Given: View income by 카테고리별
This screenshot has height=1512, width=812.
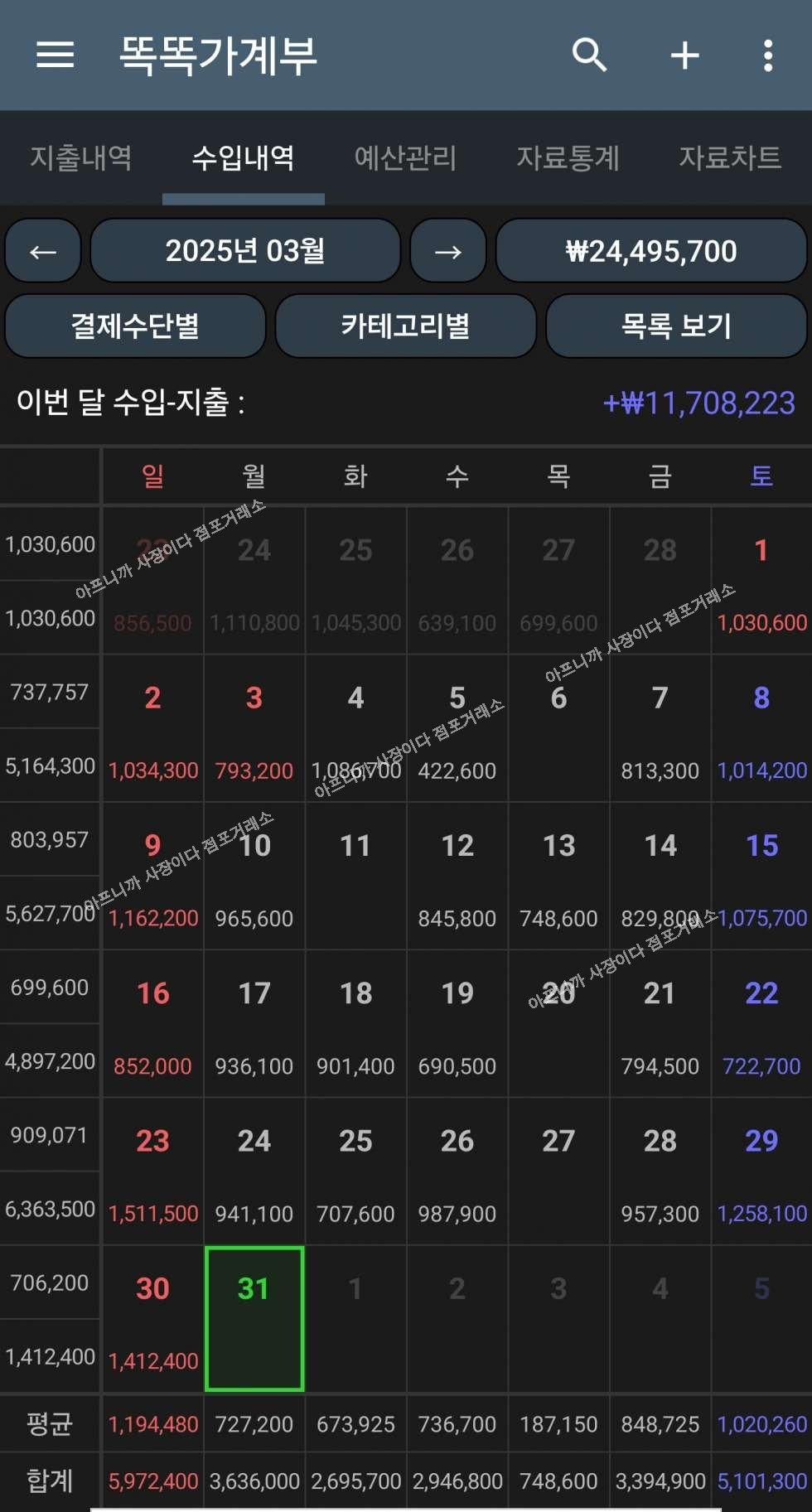Looking at the screenshot, I should tap(406, 326).
